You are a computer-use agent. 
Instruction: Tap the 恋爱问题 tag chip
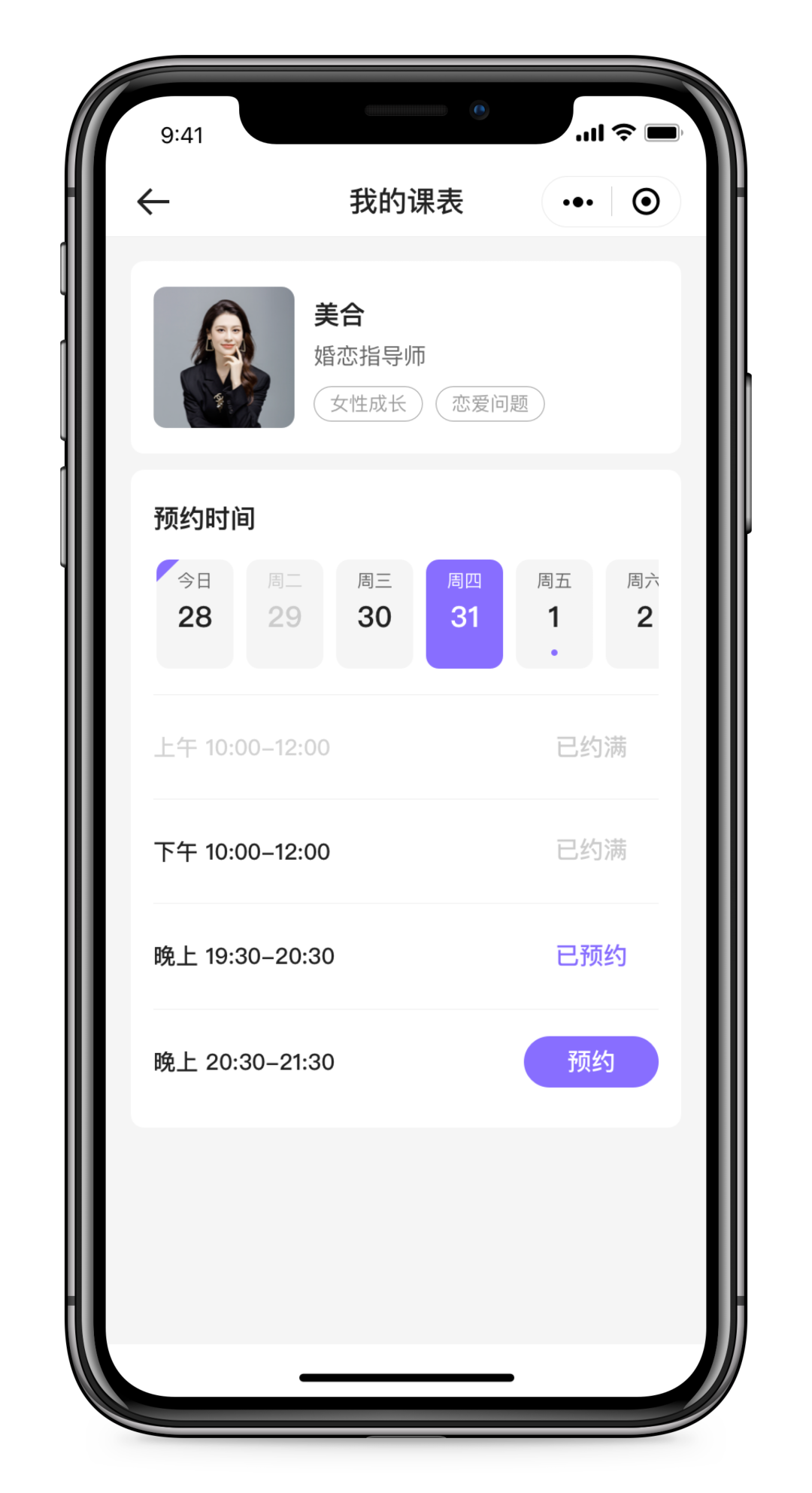489,404
